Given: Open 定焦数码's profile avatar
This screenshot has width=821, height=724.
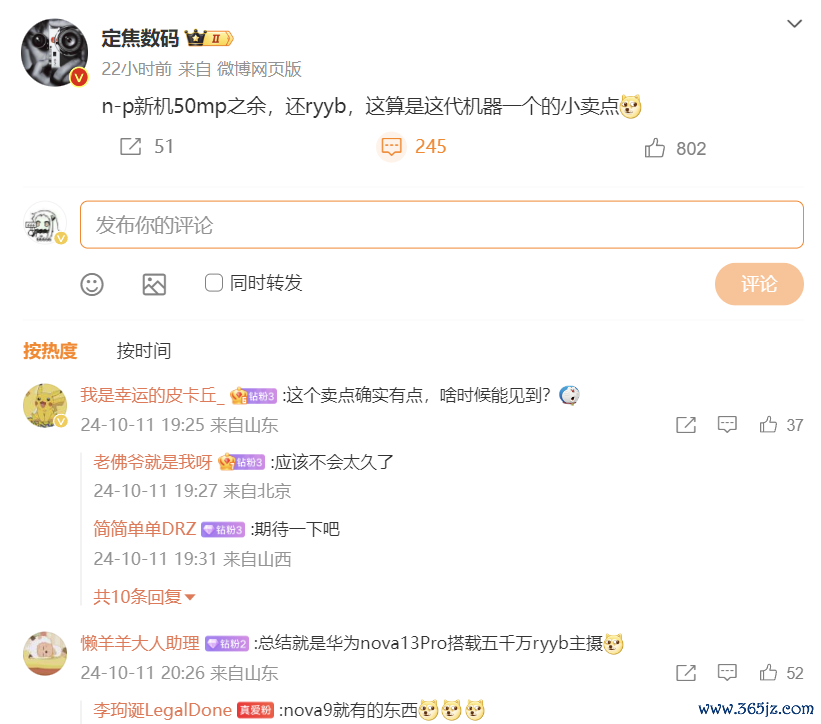Looking at the screenshot, I should click(54, 52).
